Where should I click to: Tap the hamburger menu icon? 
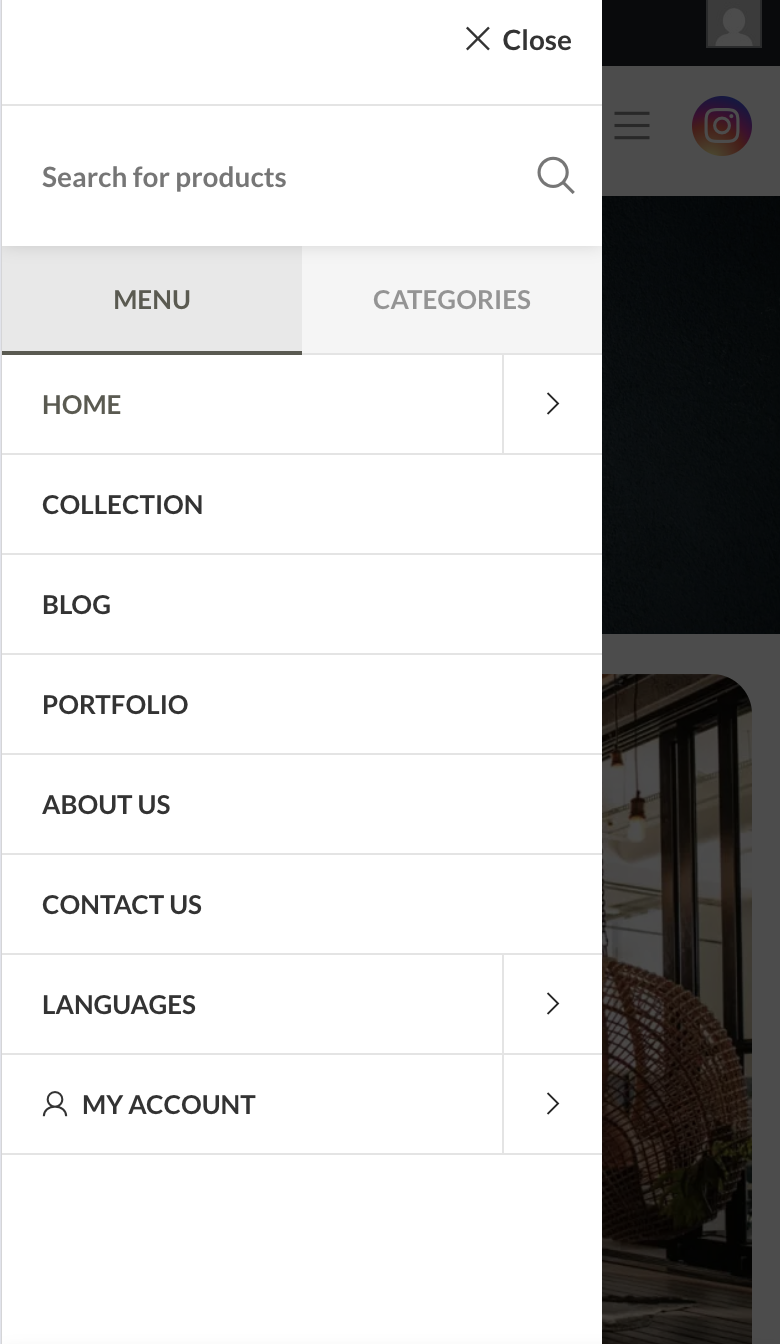point(632,126)
